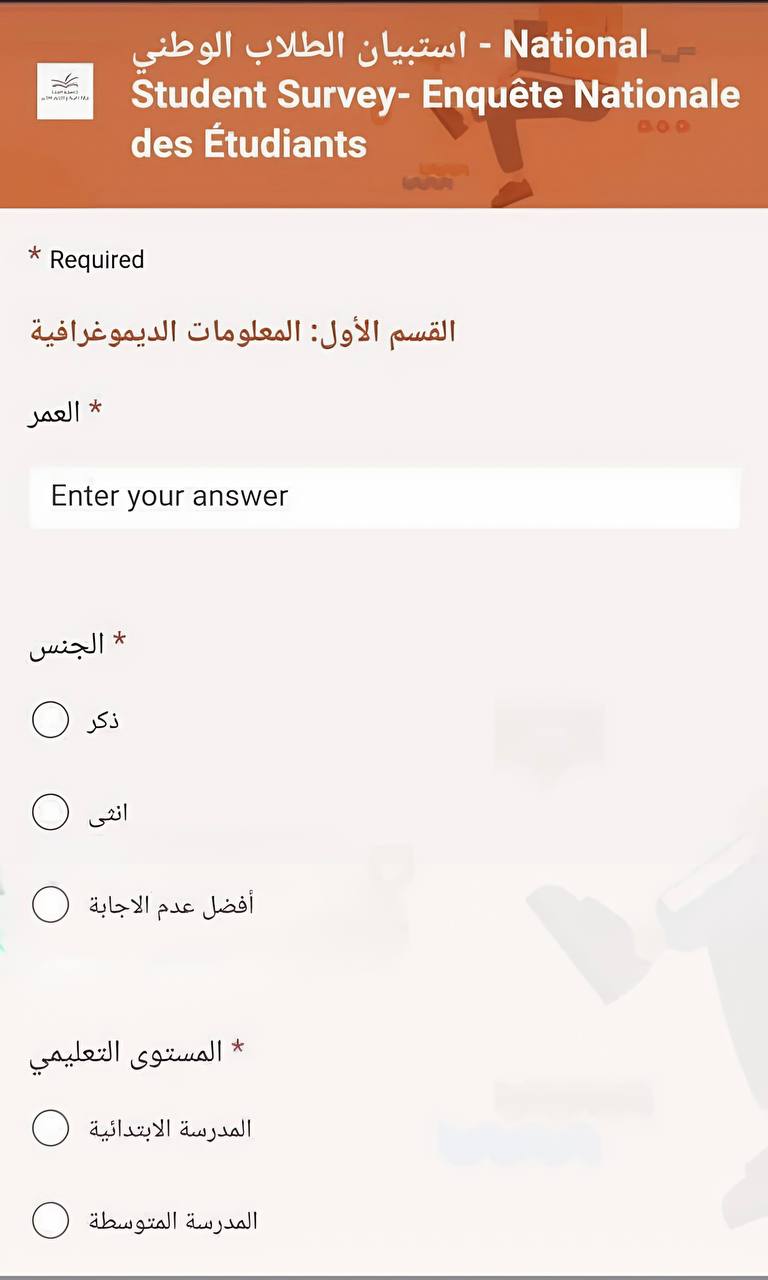
Task: Choose انثى as gender
Action: 50,812
